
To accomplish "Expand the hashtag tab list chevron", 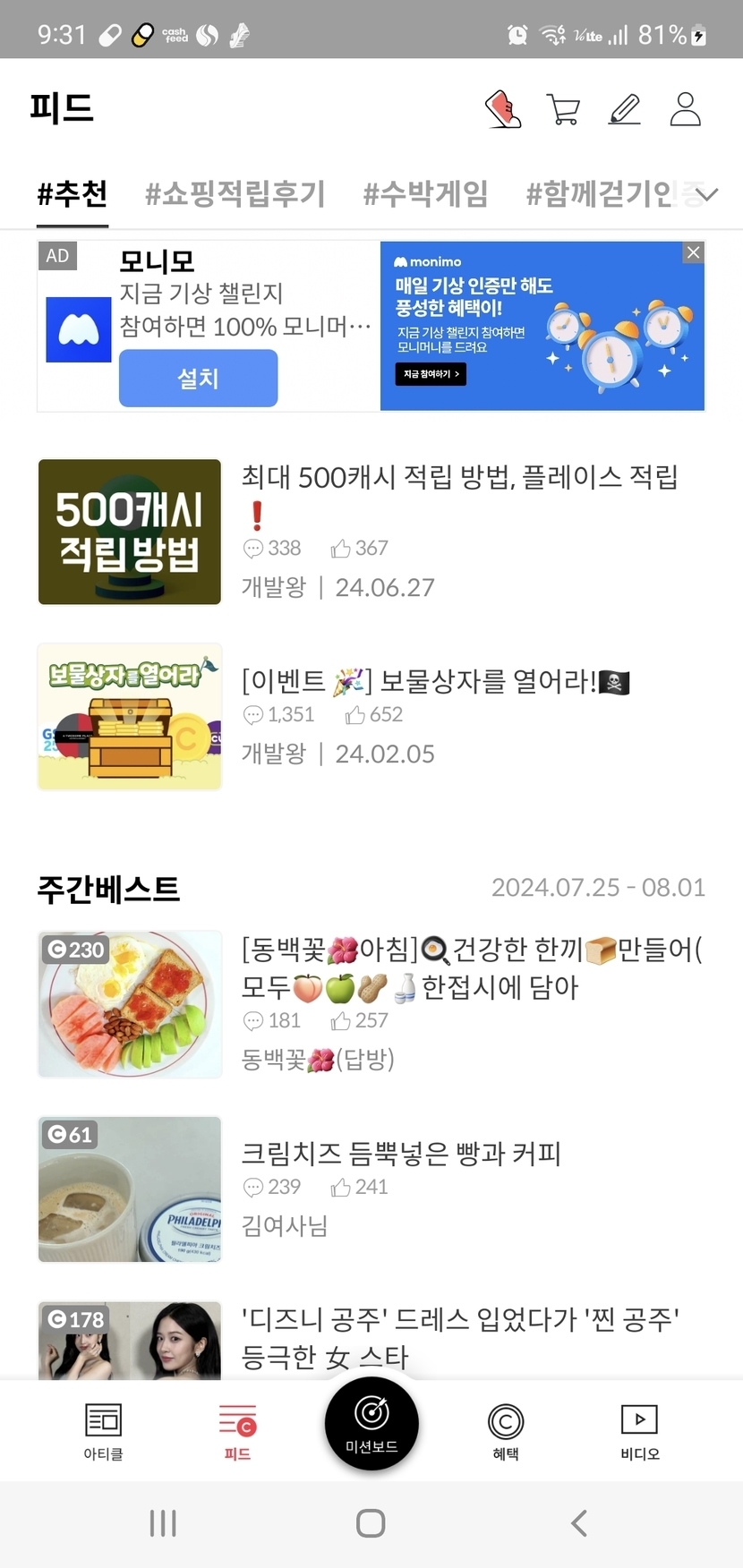I will [x=707, y=194].
